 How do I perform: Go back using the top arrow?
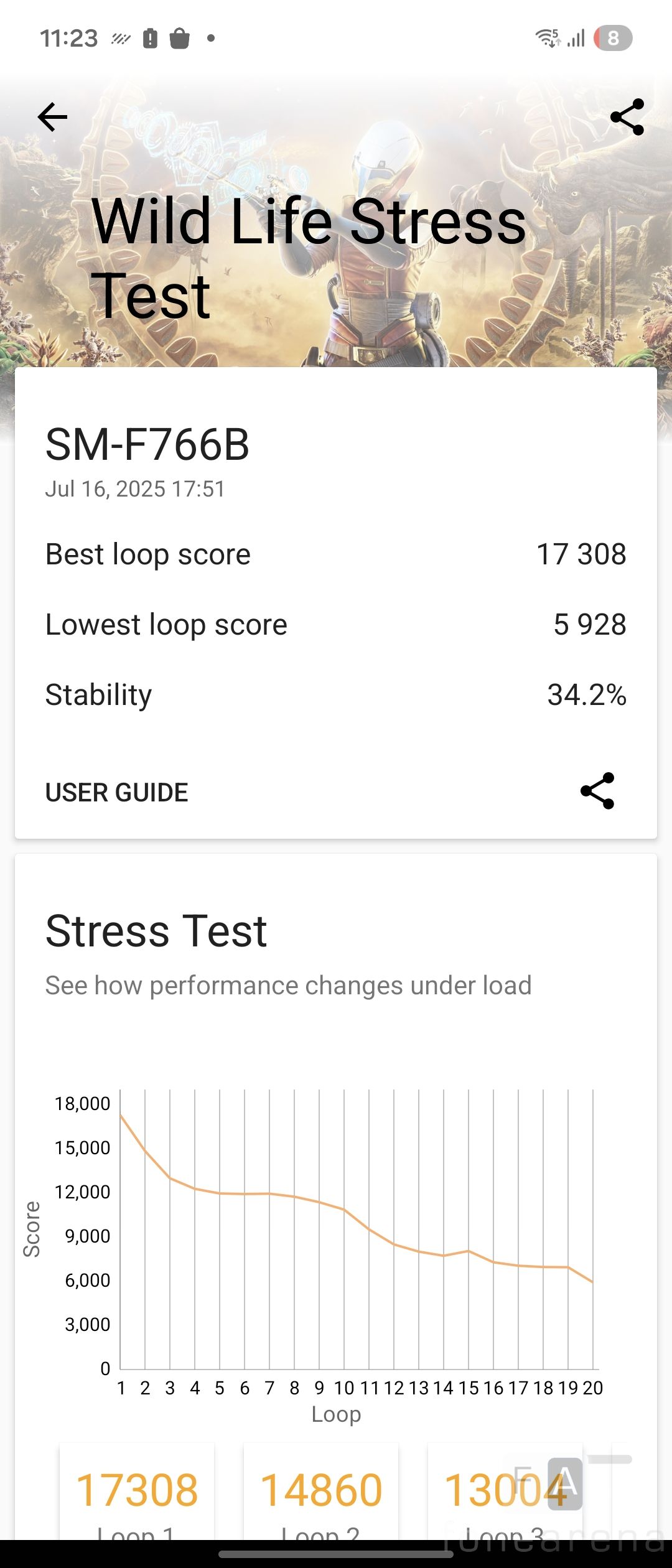pos(52,117)
